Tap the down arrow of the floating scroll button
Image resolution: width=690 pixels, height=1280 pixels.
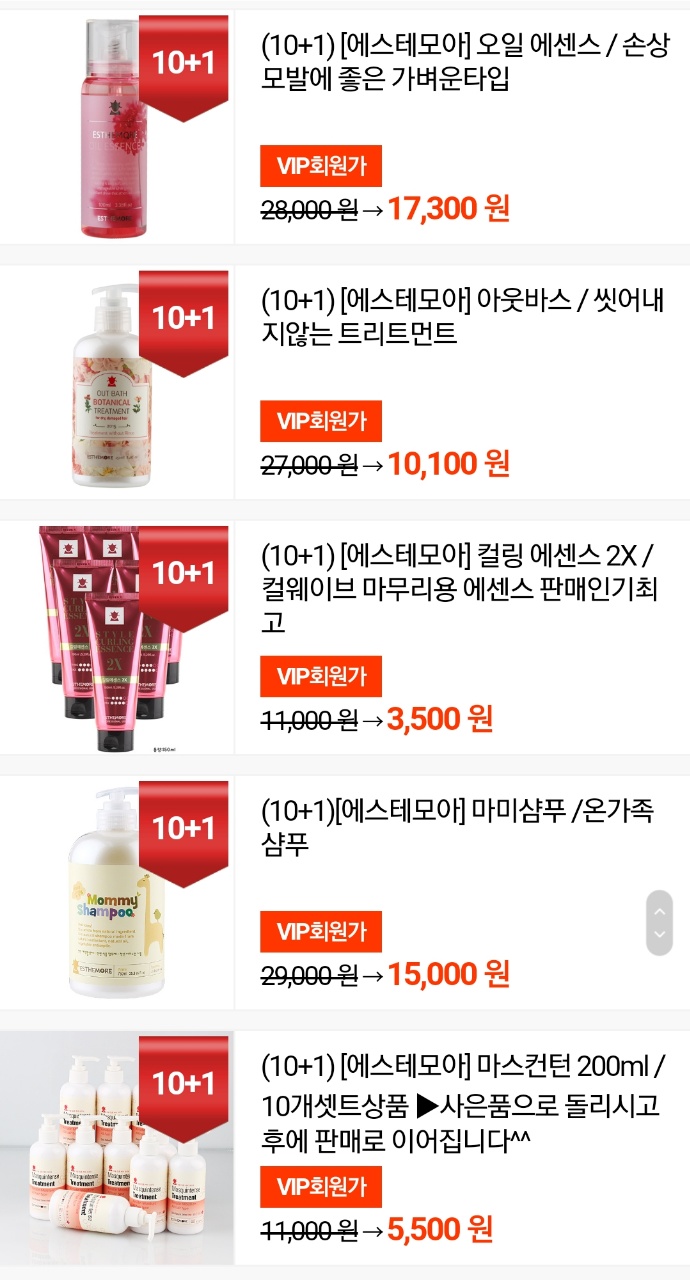659,935
